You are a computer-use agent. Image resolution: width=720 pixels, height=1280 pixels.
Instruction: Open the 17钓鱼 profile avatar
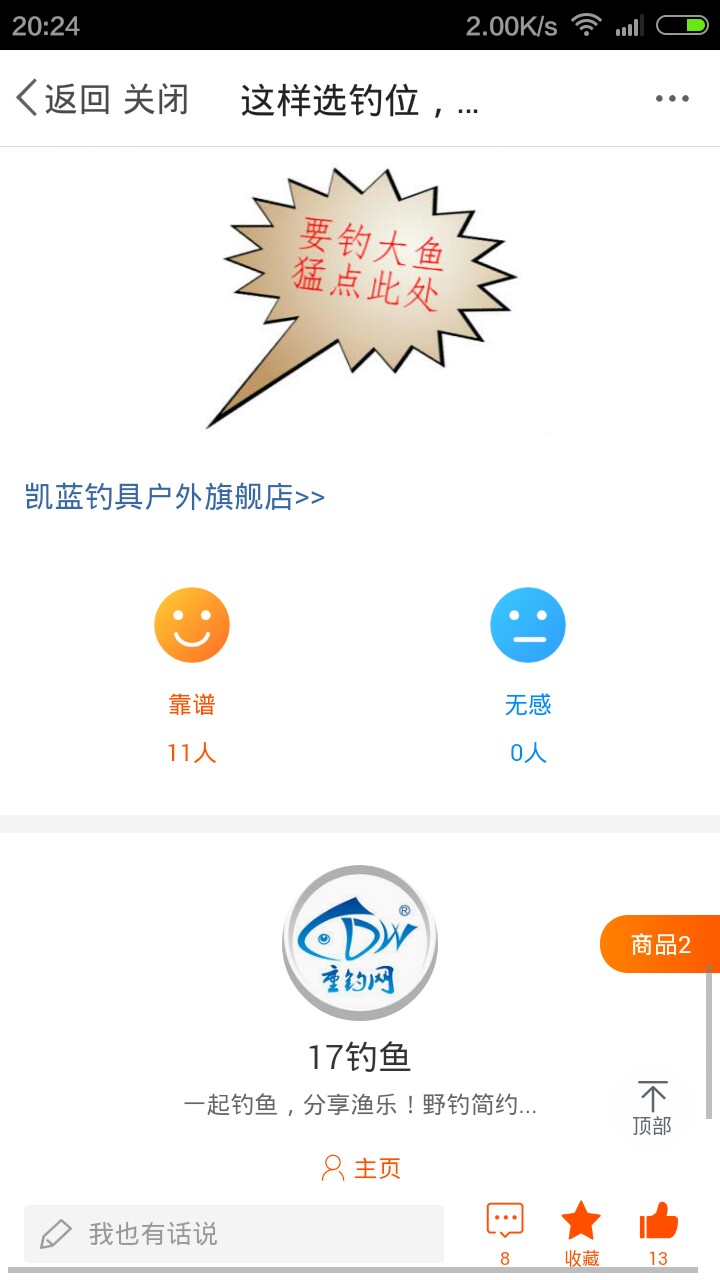coord(360,943)
